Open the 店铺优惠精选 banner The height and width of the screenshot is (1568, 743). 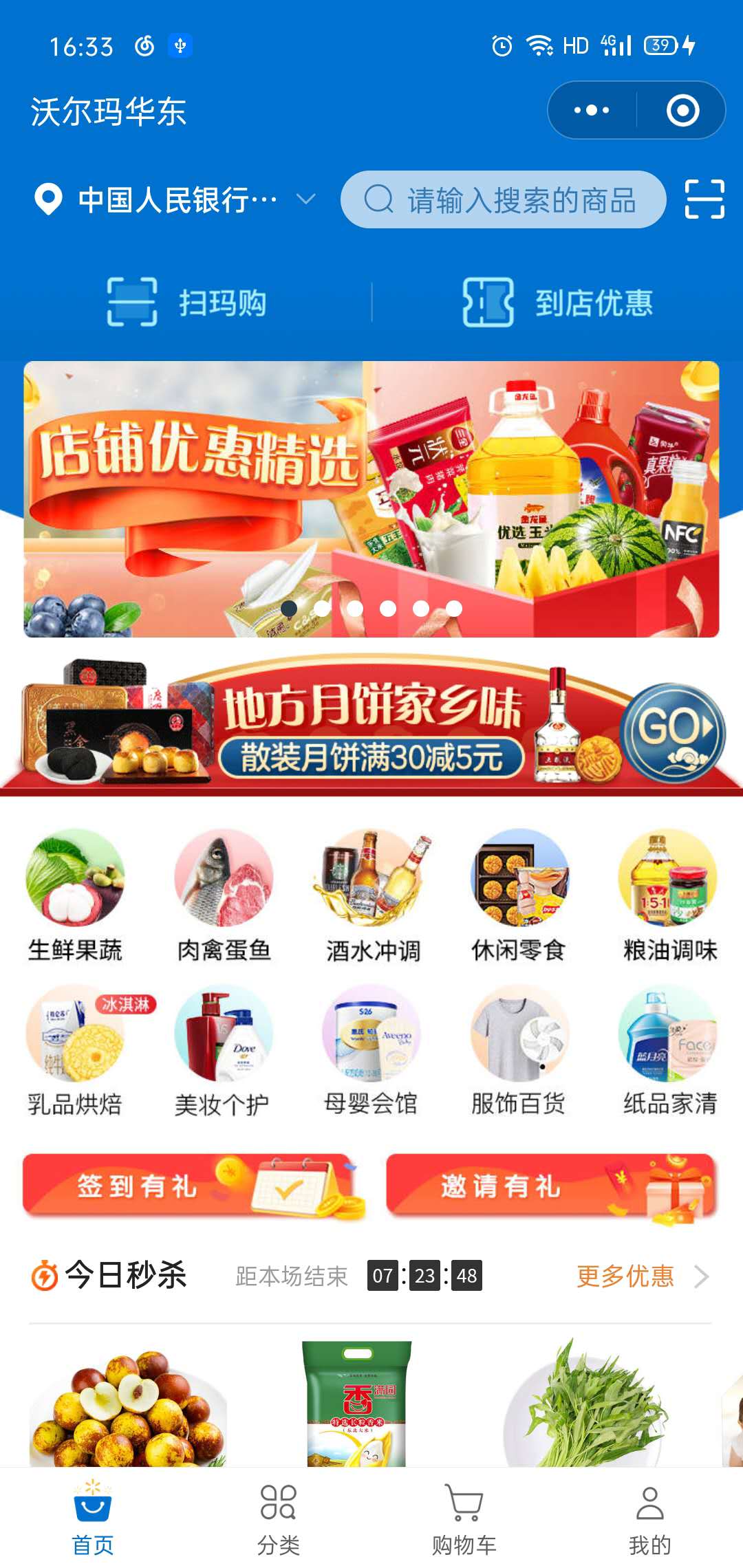click(371, 499)
